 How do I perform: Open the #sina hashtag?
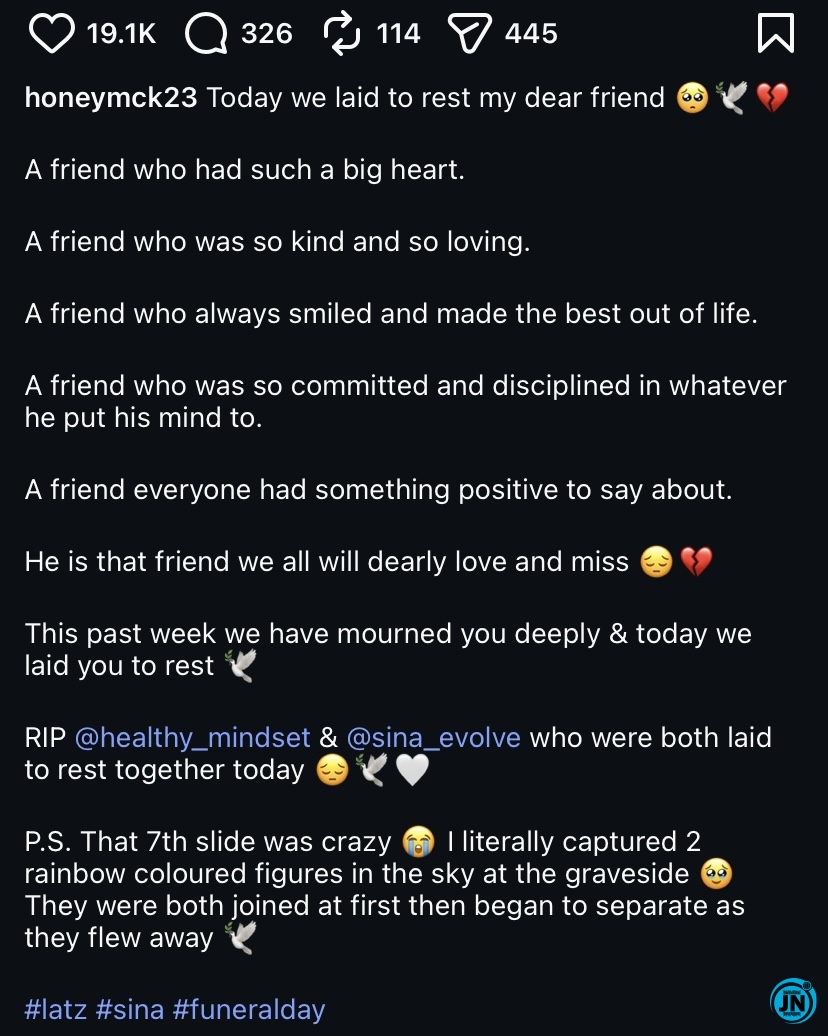(129, 1009)
